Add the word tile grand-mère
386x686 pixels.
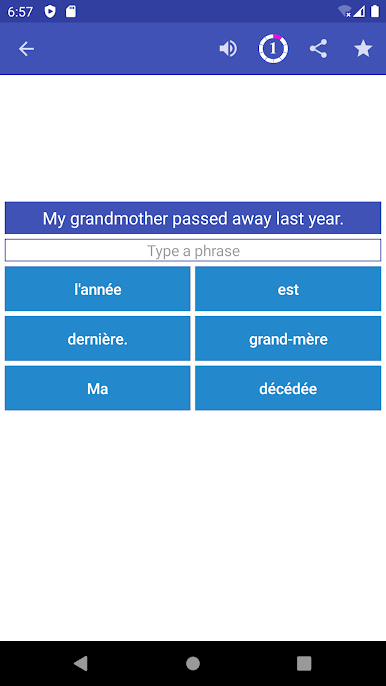[288, 339]
